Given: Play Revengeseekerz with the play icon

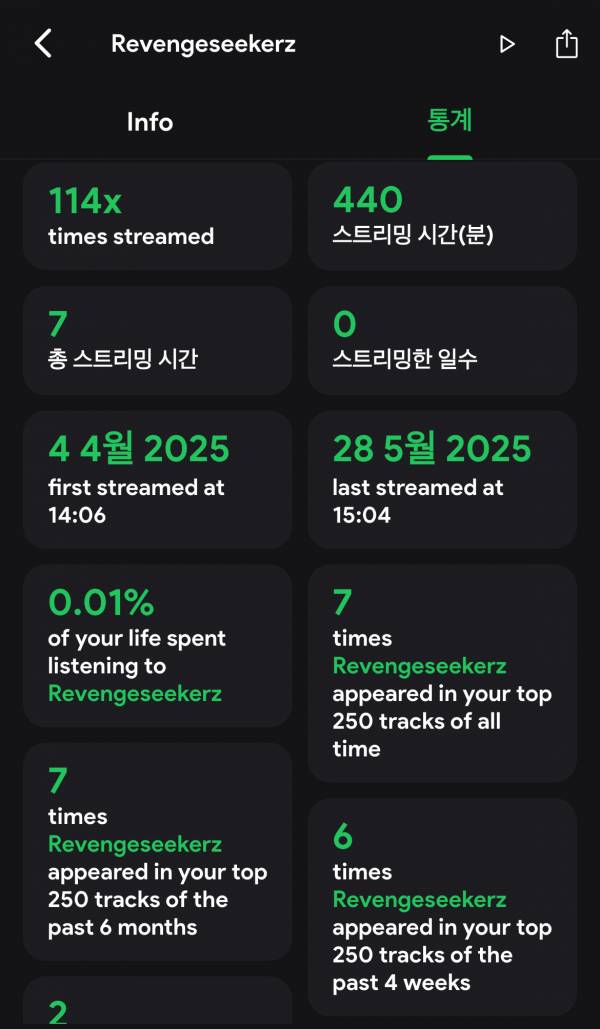Looking at the screenshot, I should 507,44.
